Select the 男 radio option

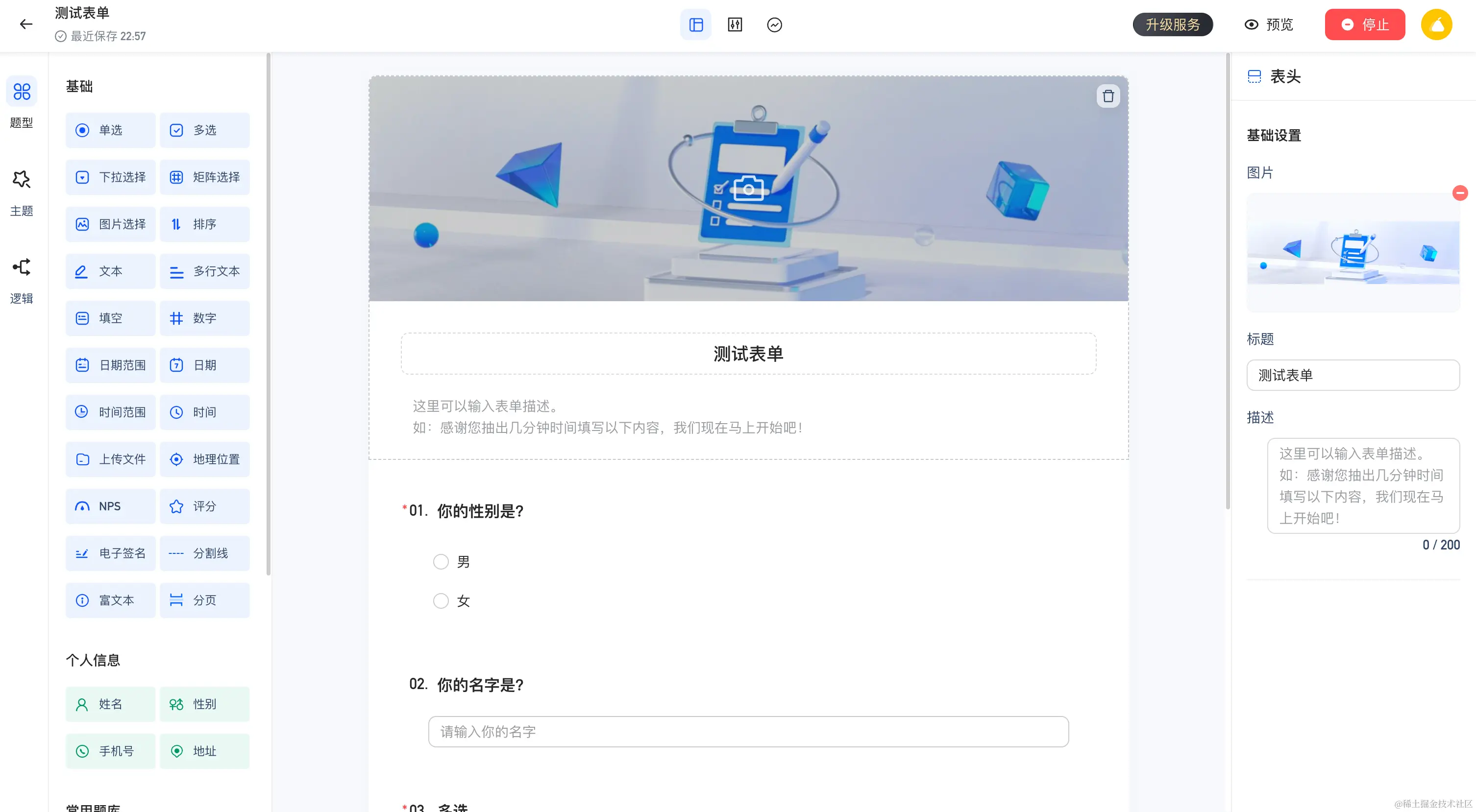(441, 562)
